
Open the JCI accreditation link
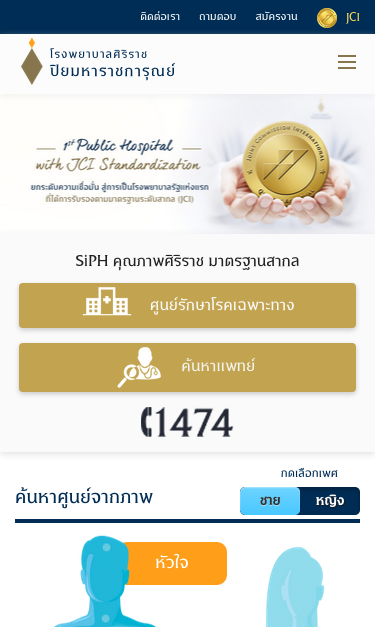pyautogui.click(x=338, y=18)
